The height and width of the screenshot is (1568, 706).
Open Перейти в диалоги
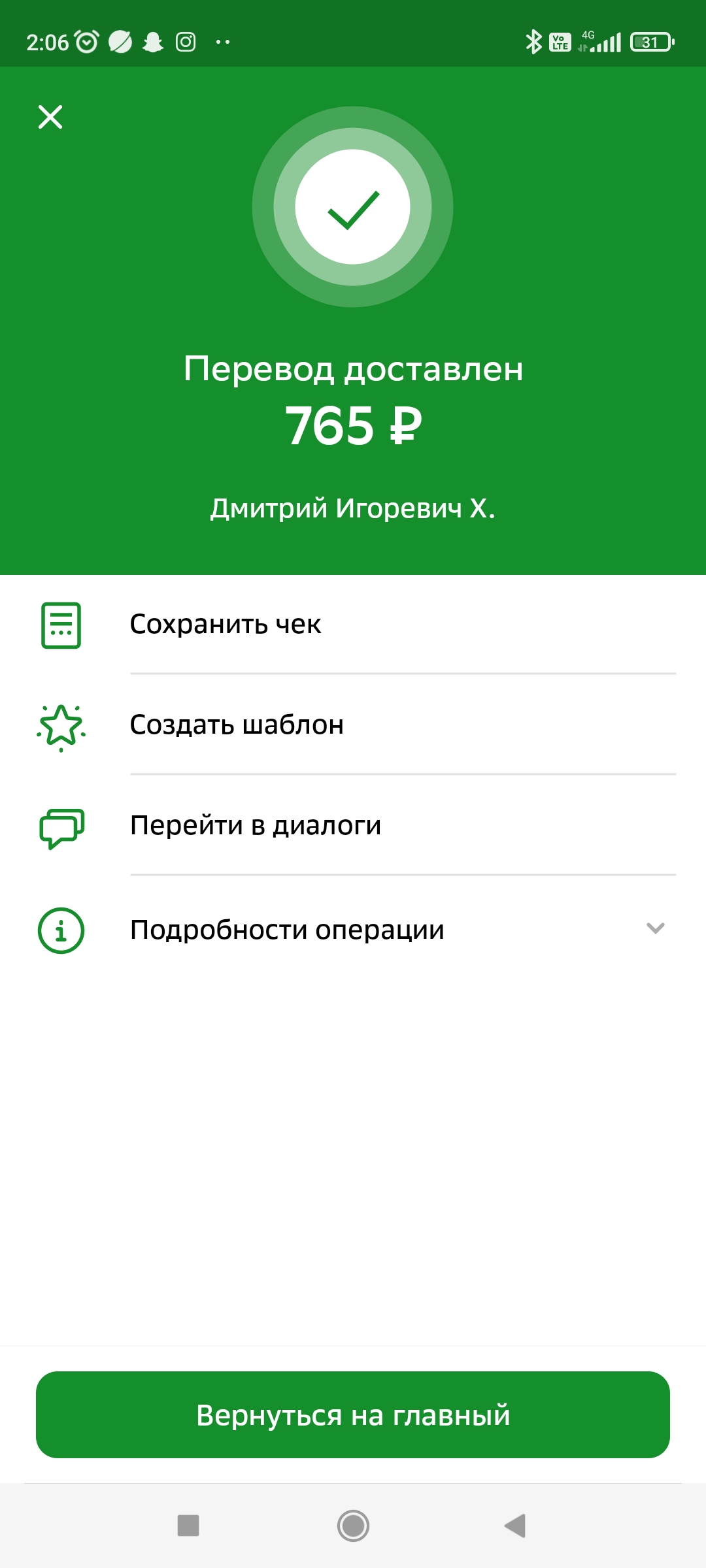click(353, 825)
